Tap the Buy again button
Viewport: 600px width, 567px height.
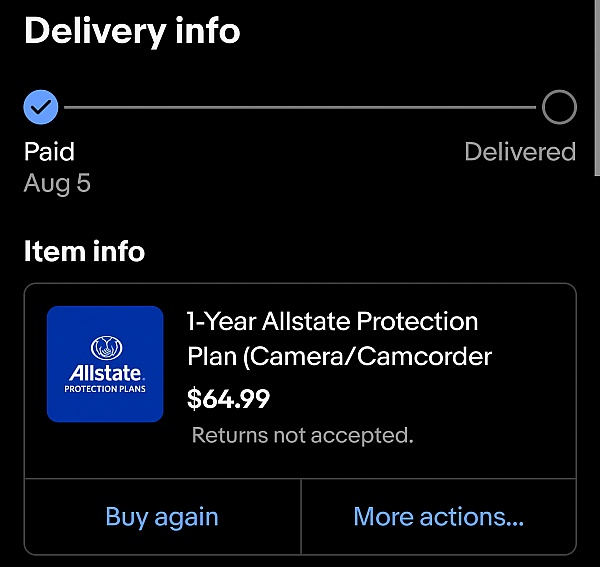(x=162, y=517)
